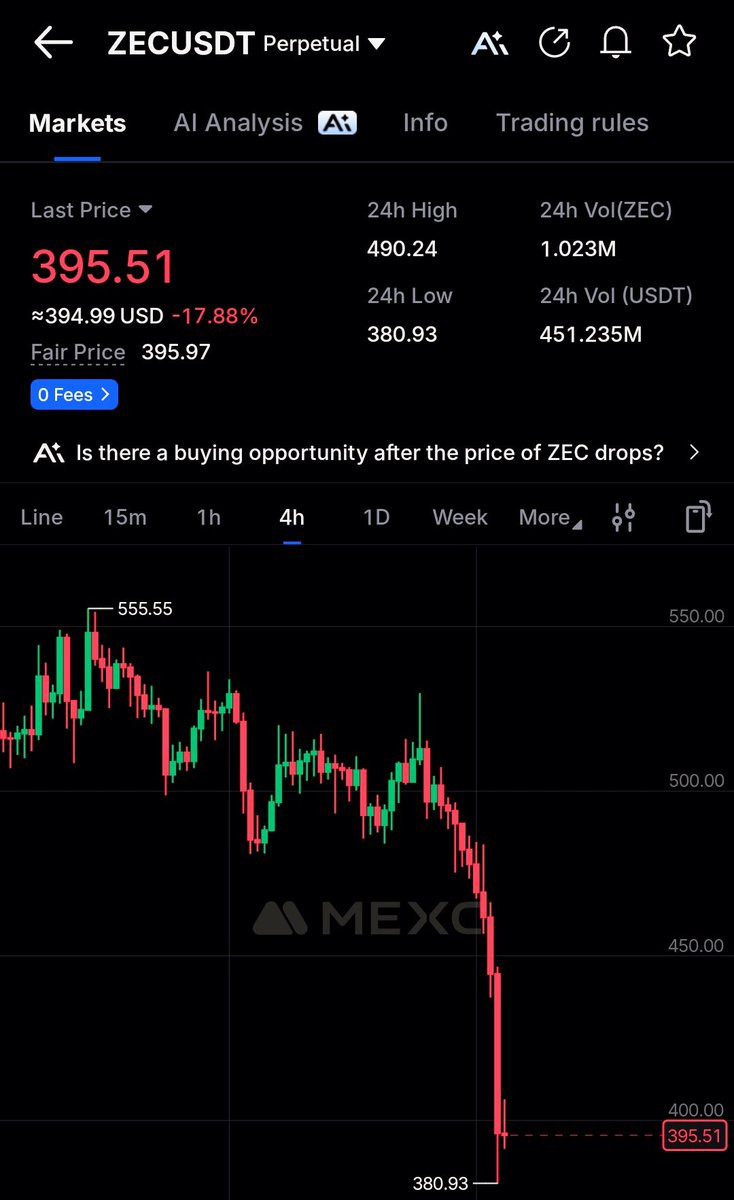The image size is (734, 1200).
Task: Set a price alert with the bell
Action: click(x=615, y=42)
